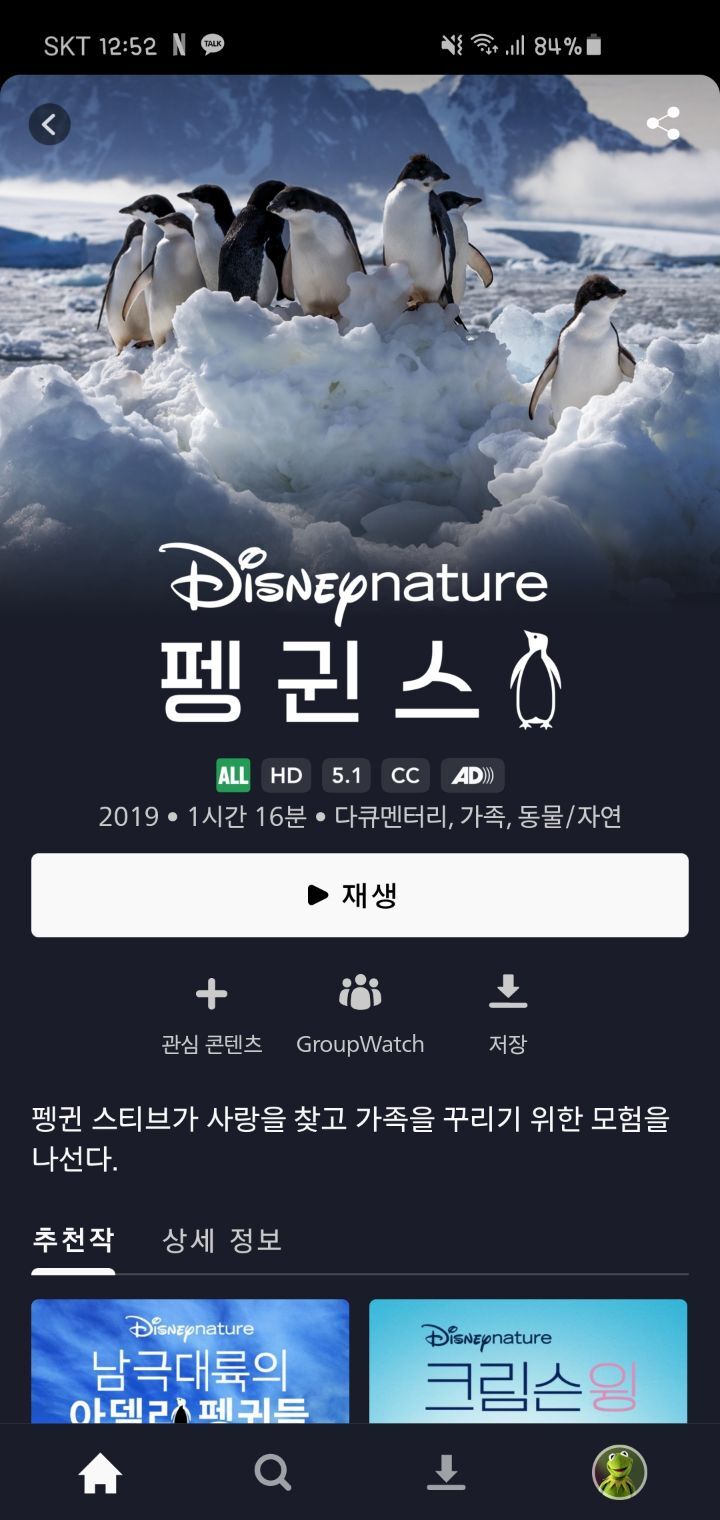Open search from the bottom navigation
This screenshot has width=720, height=1520.
[x=273, y=1473]
